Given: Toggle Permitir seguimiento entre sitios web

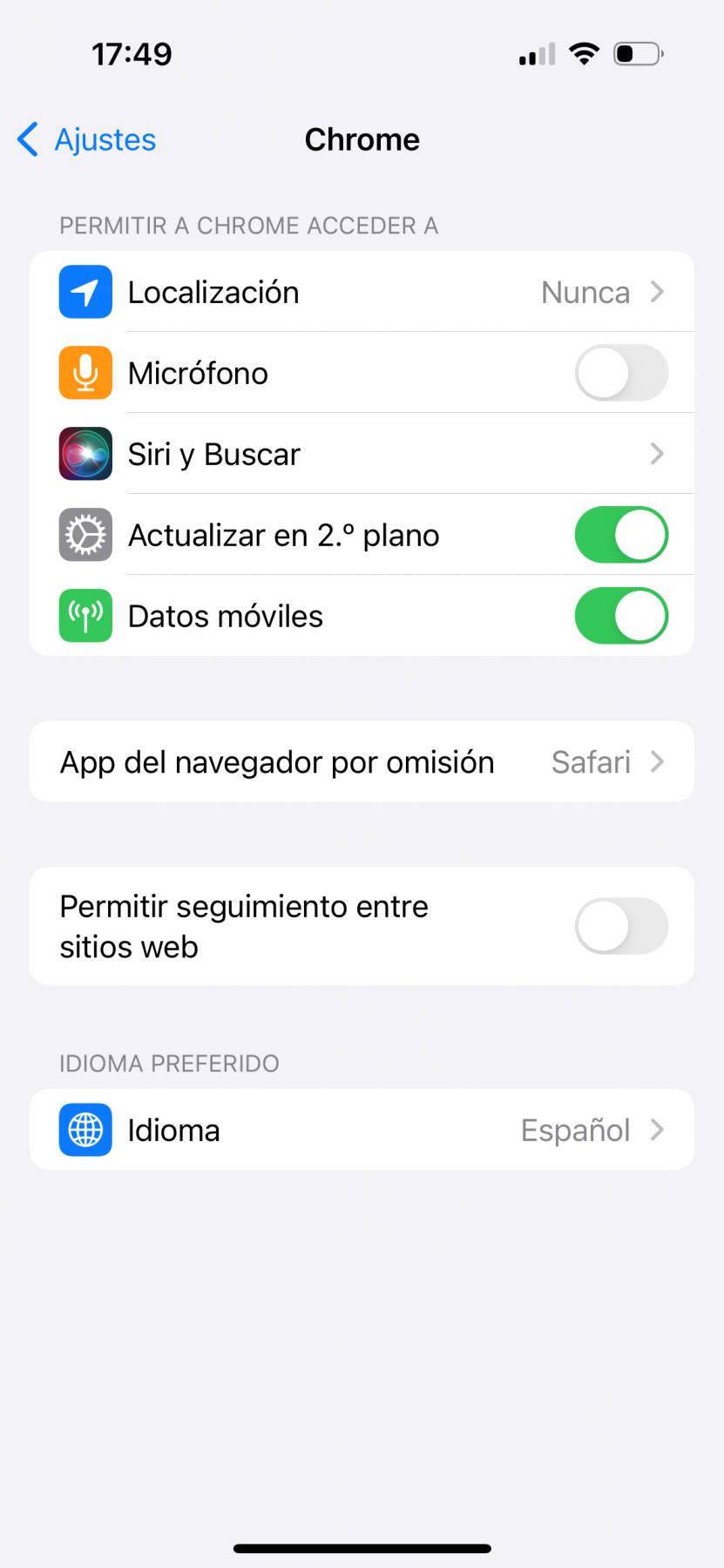Looking at the screenshot, I should [621, 926].
